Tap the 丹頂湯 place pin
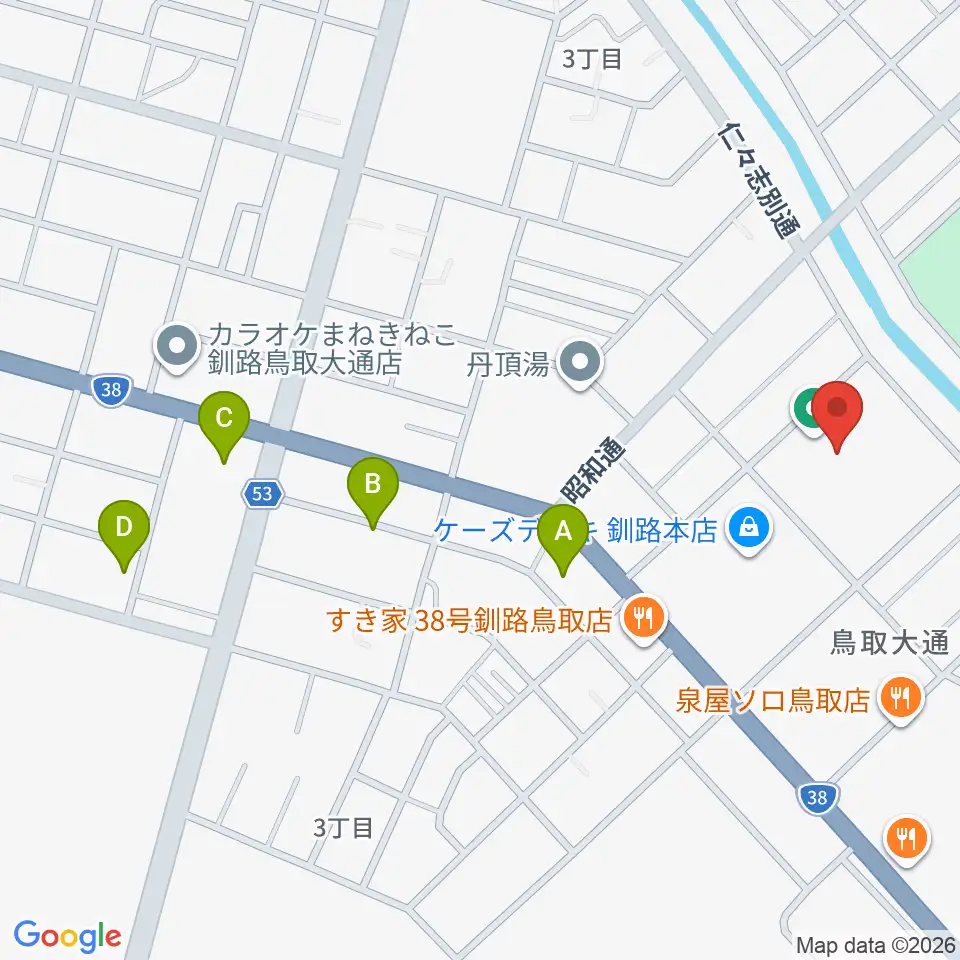960x960 pixels. (x=581, y=365)
